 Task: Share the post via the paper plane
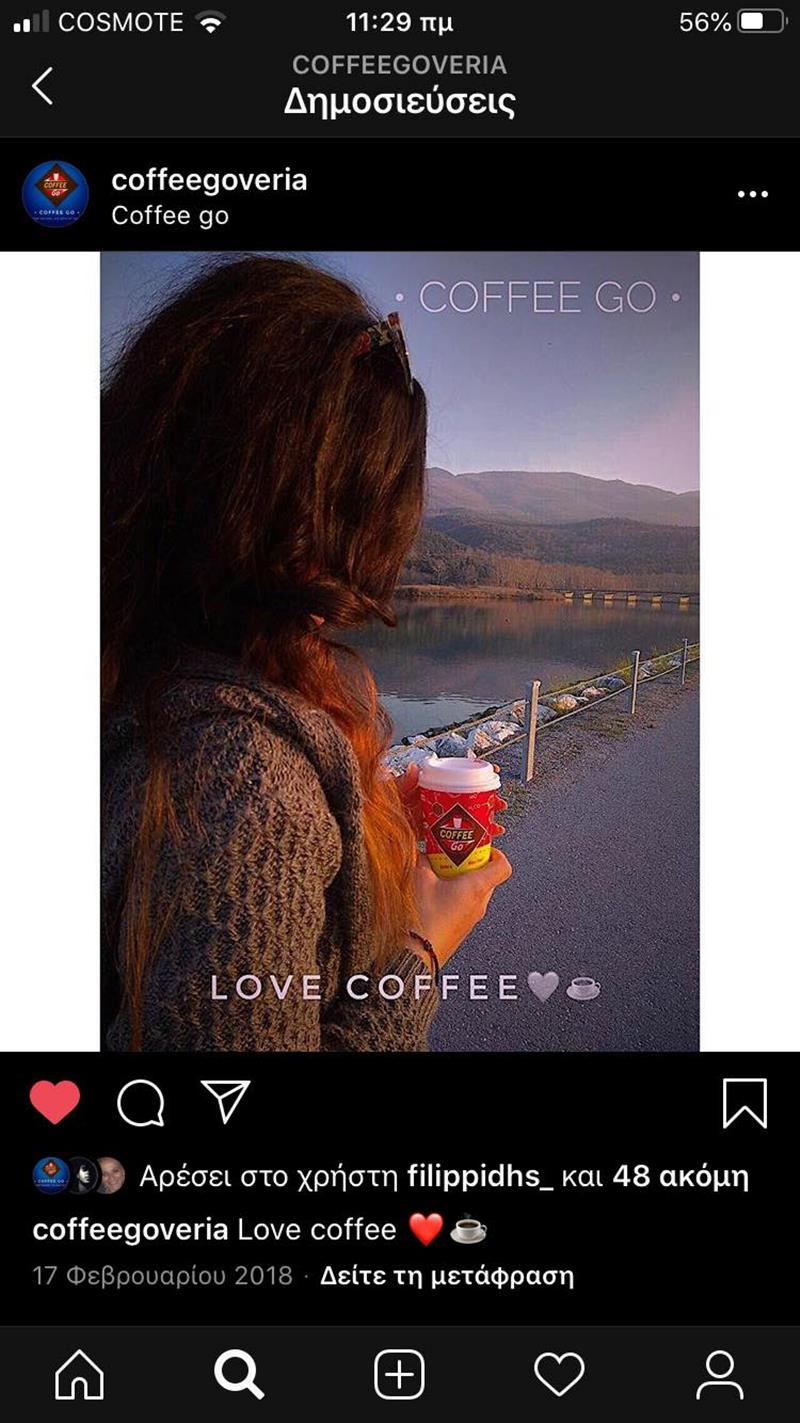225,1102
